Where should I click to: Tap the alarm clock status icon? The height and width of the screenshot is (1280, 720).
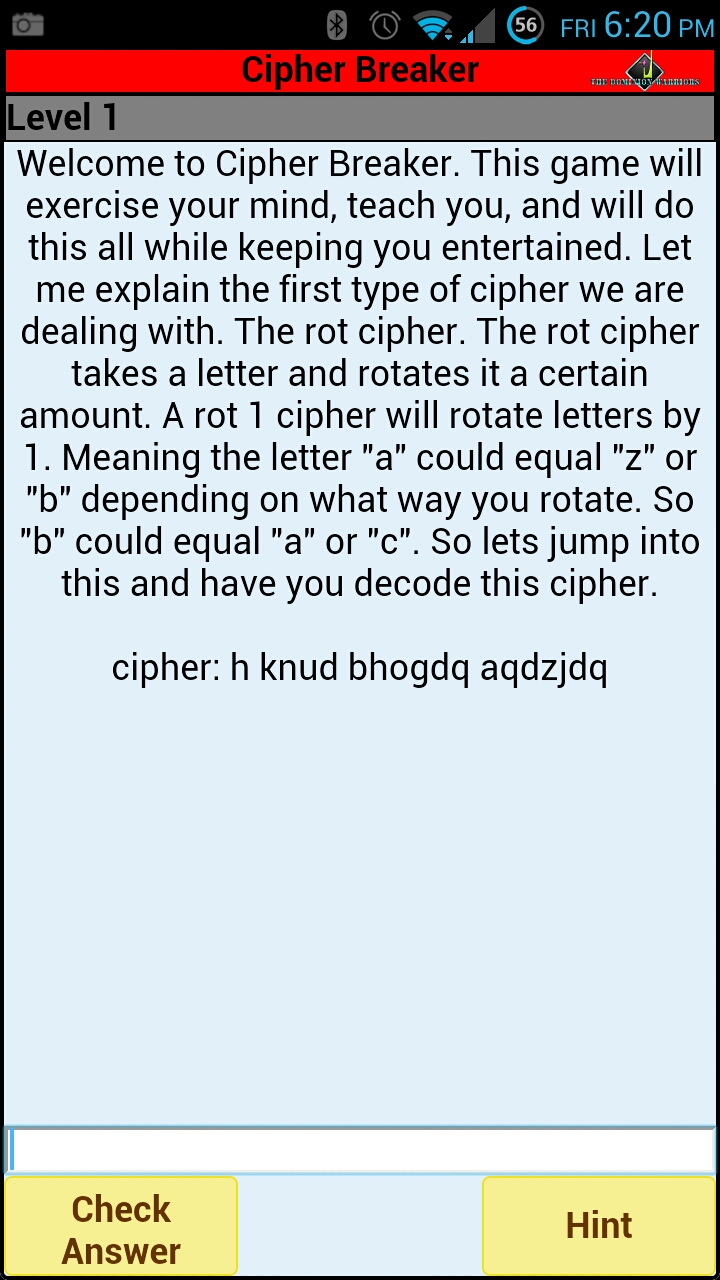click(x=382, y=24)
